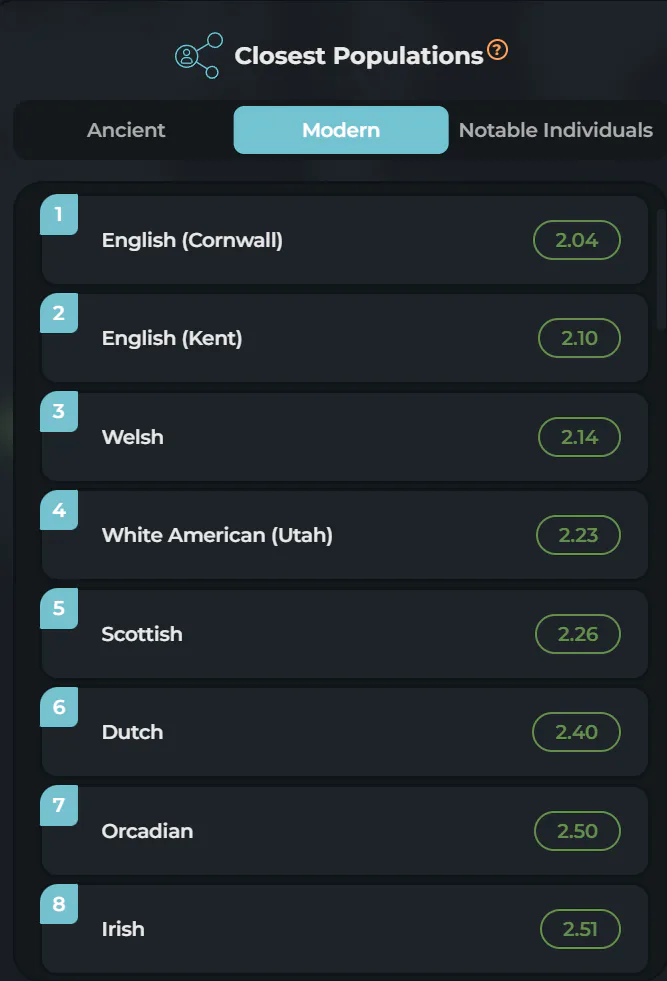View the Scottish population entry
The width and height of the screenshot is (667, 981).
[344, 634]
